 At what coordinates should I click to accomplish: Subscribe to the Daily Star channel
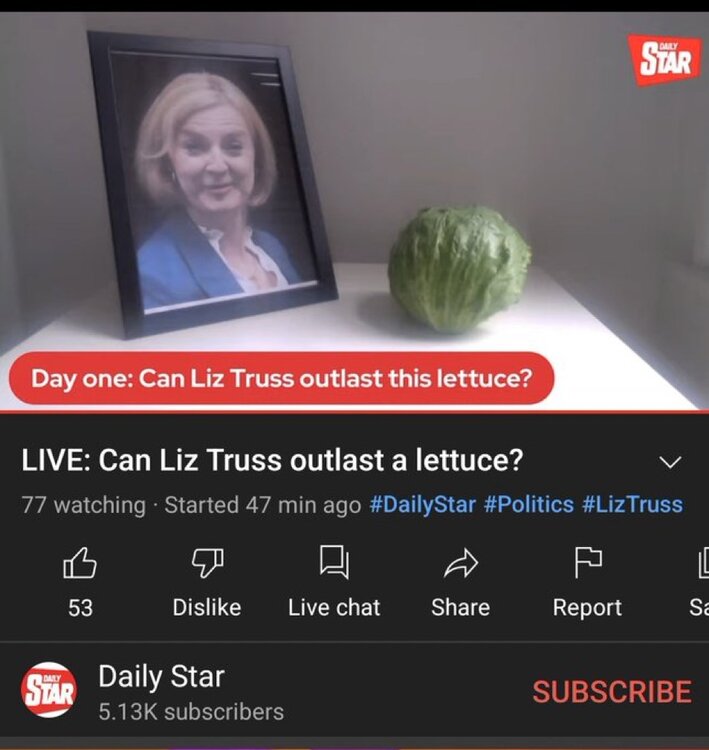click(611, 691)
